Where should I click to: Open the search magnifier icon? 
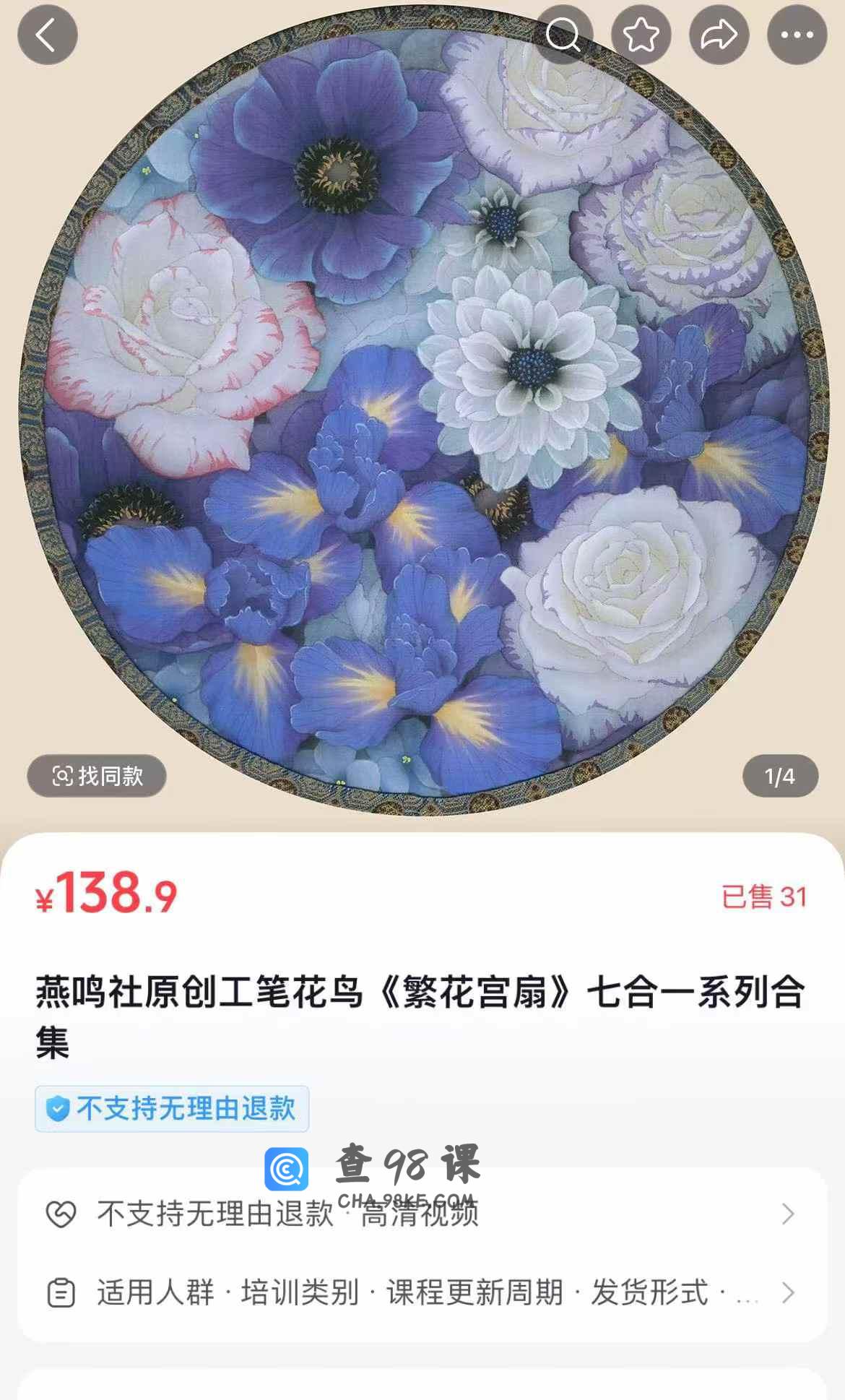coord(563,35)
